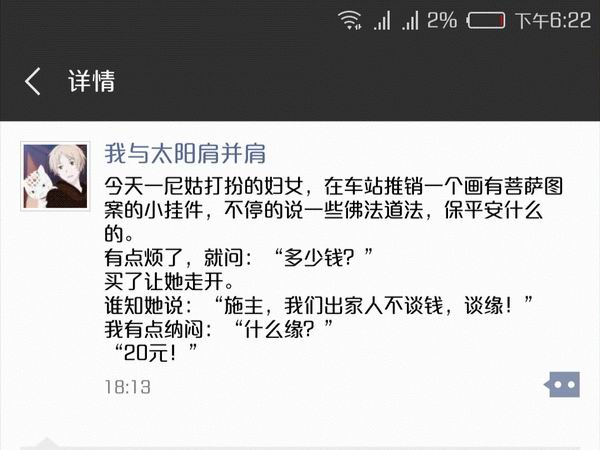This screenshot has height=450, width=600.
Task: Go back from the 详情 page
Action: 33,82
